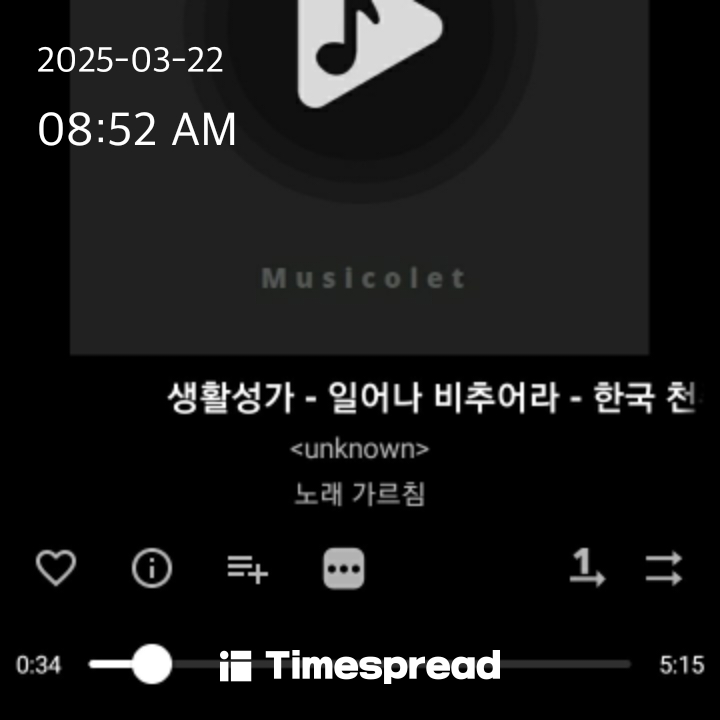Open the song info icon

coord(152,568)
